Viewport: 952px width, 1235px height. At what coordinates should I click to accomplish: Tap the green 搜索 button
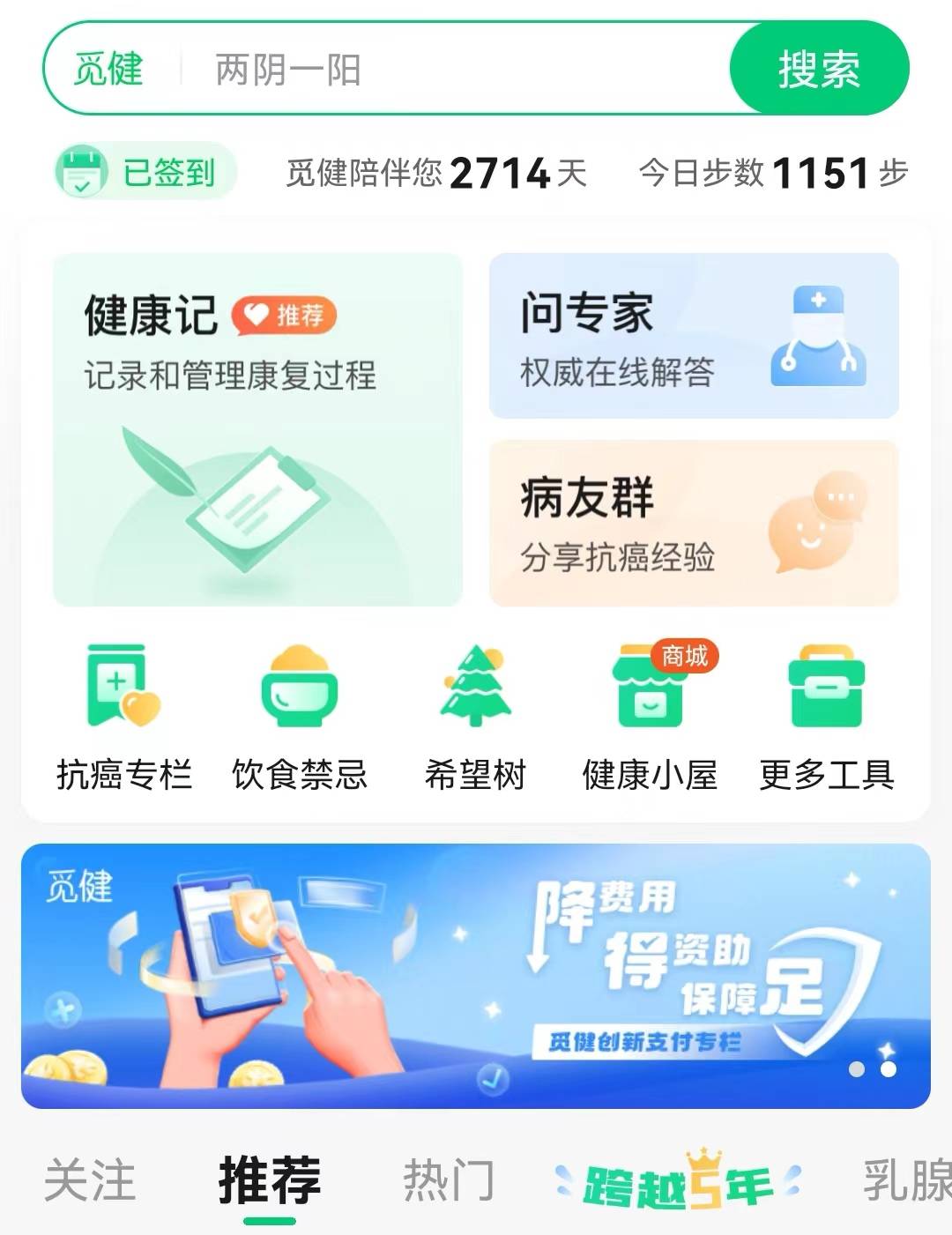(x=818, y=69)
